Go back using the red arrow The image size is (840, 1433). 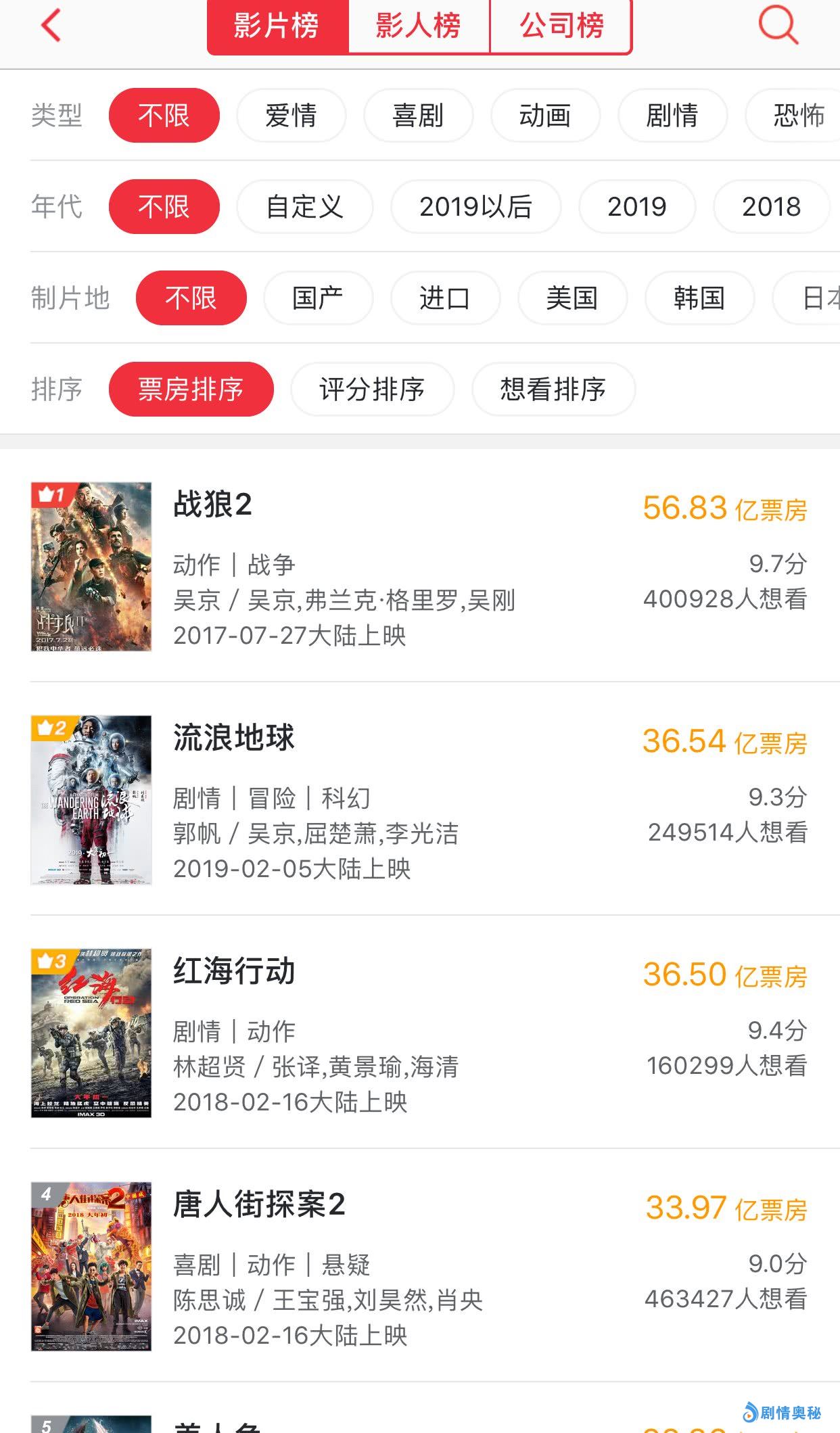tap(51, 26)
